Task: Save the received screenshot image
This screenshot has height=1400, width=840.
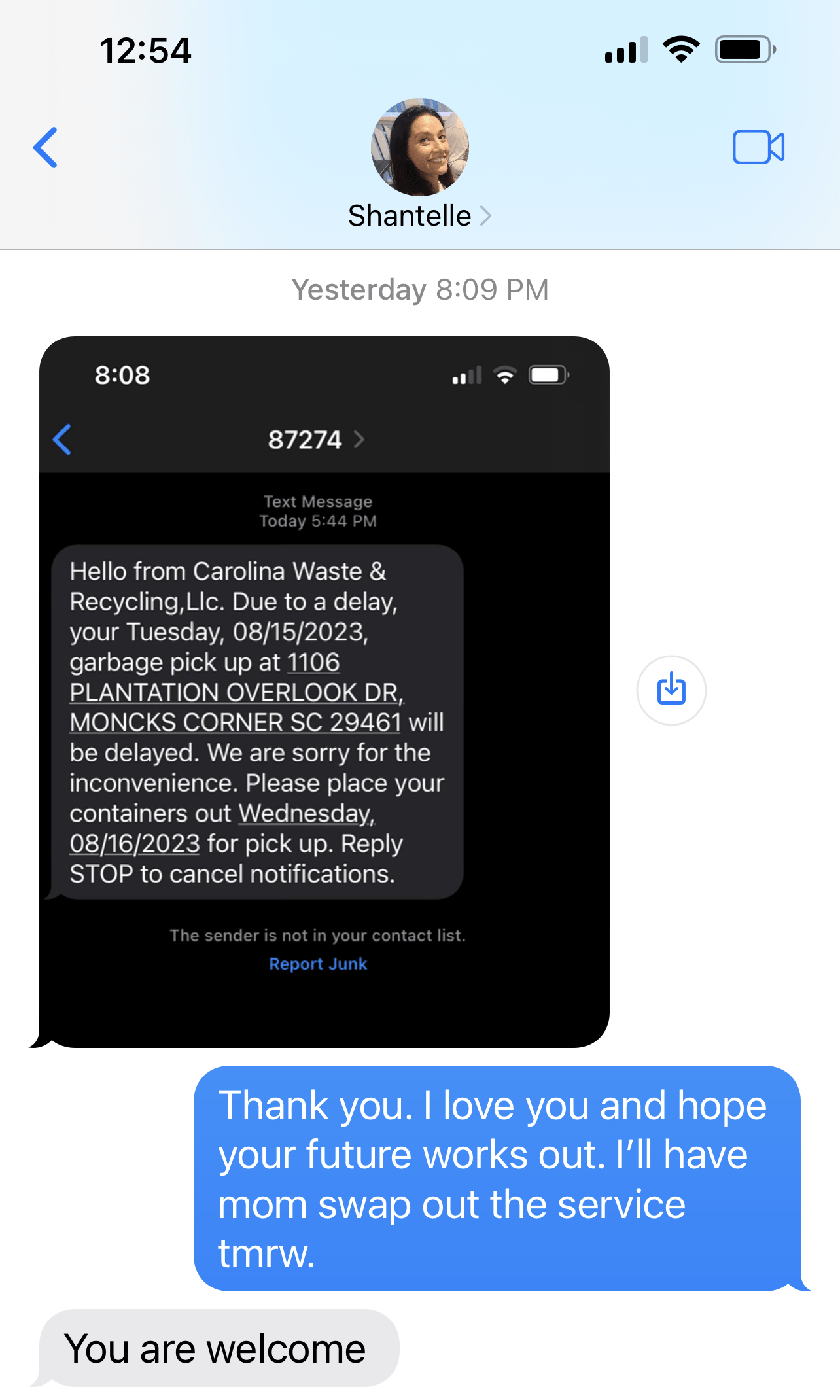Action: coord(671,690)
